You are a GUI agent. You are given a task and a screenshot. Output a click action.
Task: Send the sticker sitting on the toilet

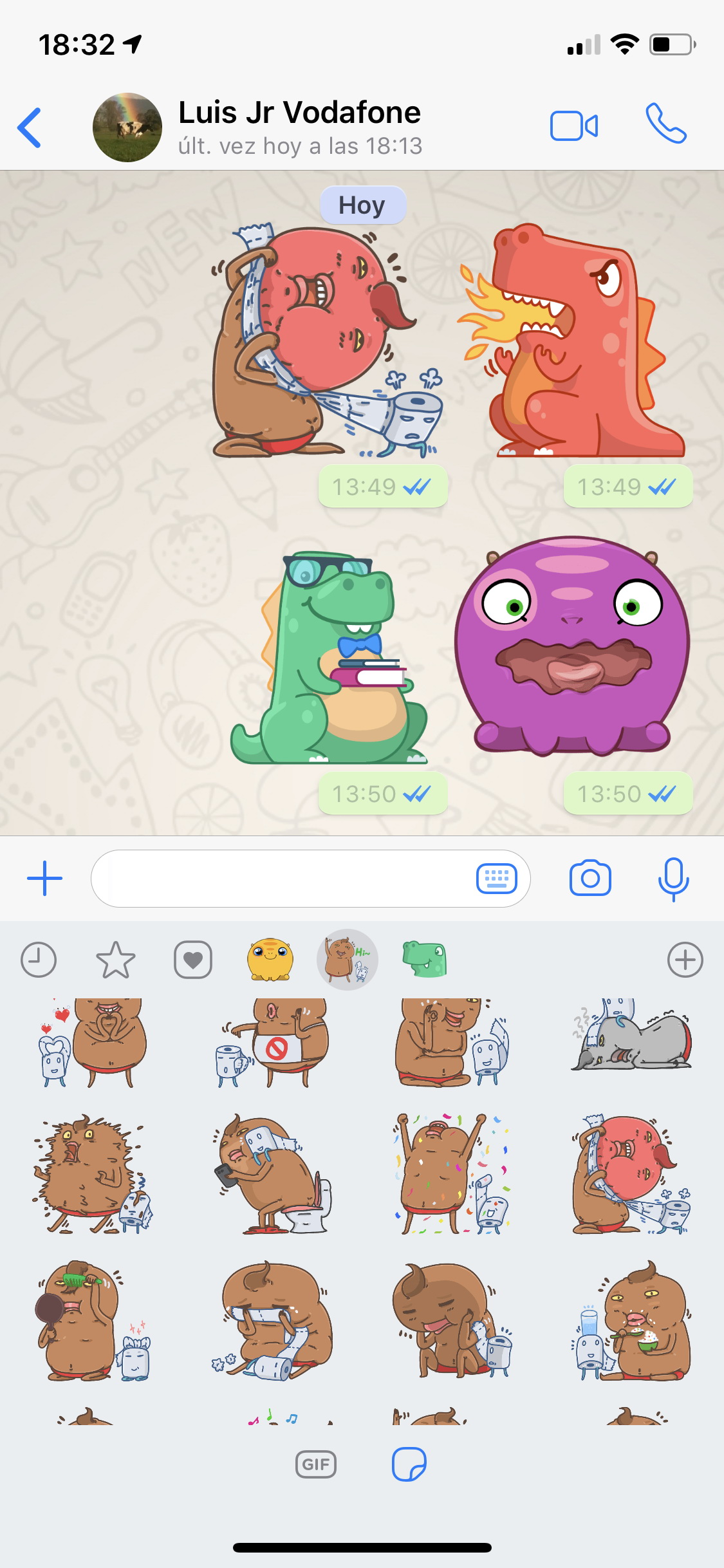tap(273, 1174)
